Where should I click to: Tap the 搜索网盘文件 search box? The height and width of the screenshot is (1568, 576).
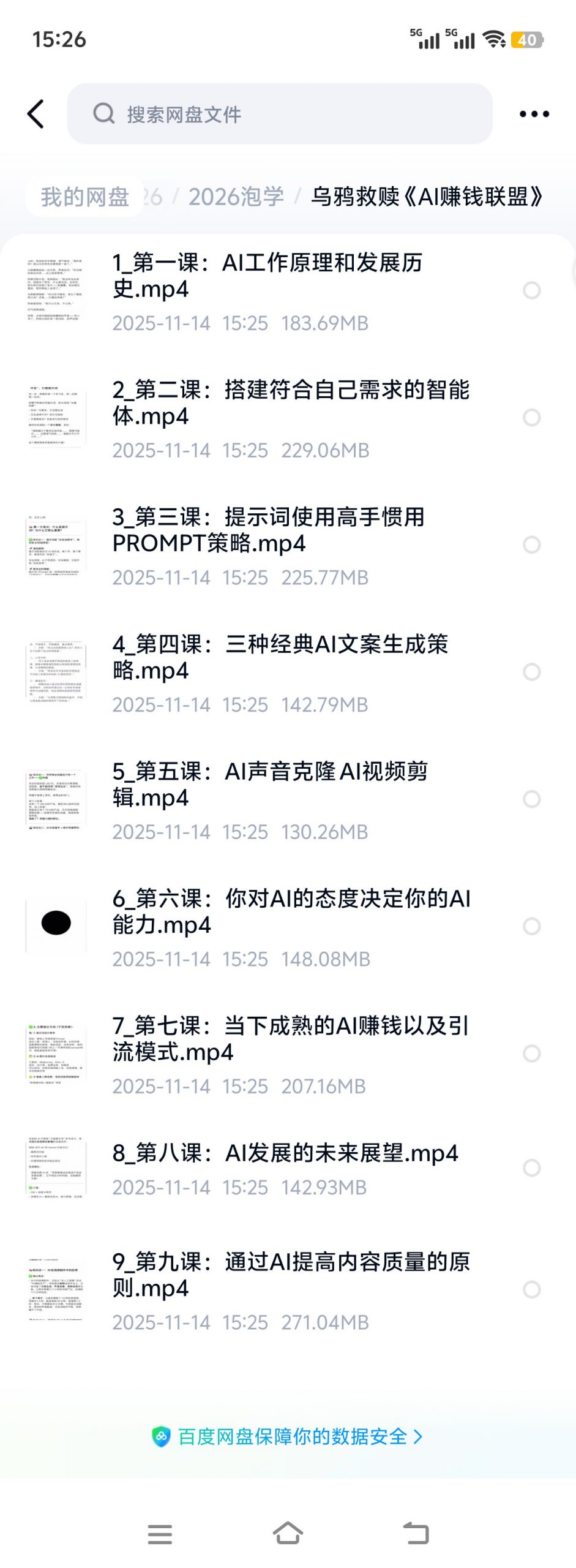[280, 114]
